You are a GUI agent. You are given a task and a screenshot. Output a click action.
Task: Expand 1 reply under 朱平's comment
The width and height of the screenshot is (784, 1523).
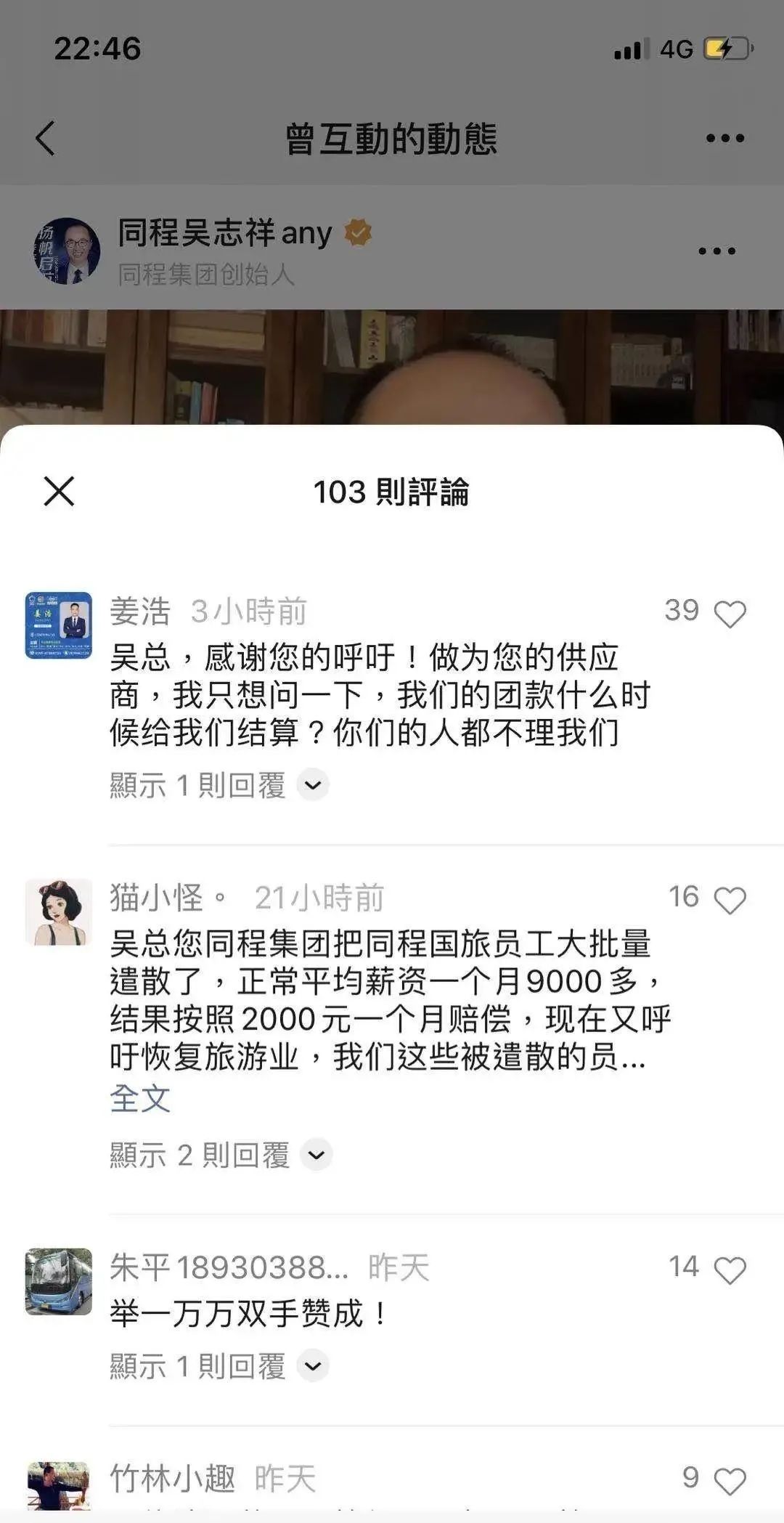[x=218, y=1366]
